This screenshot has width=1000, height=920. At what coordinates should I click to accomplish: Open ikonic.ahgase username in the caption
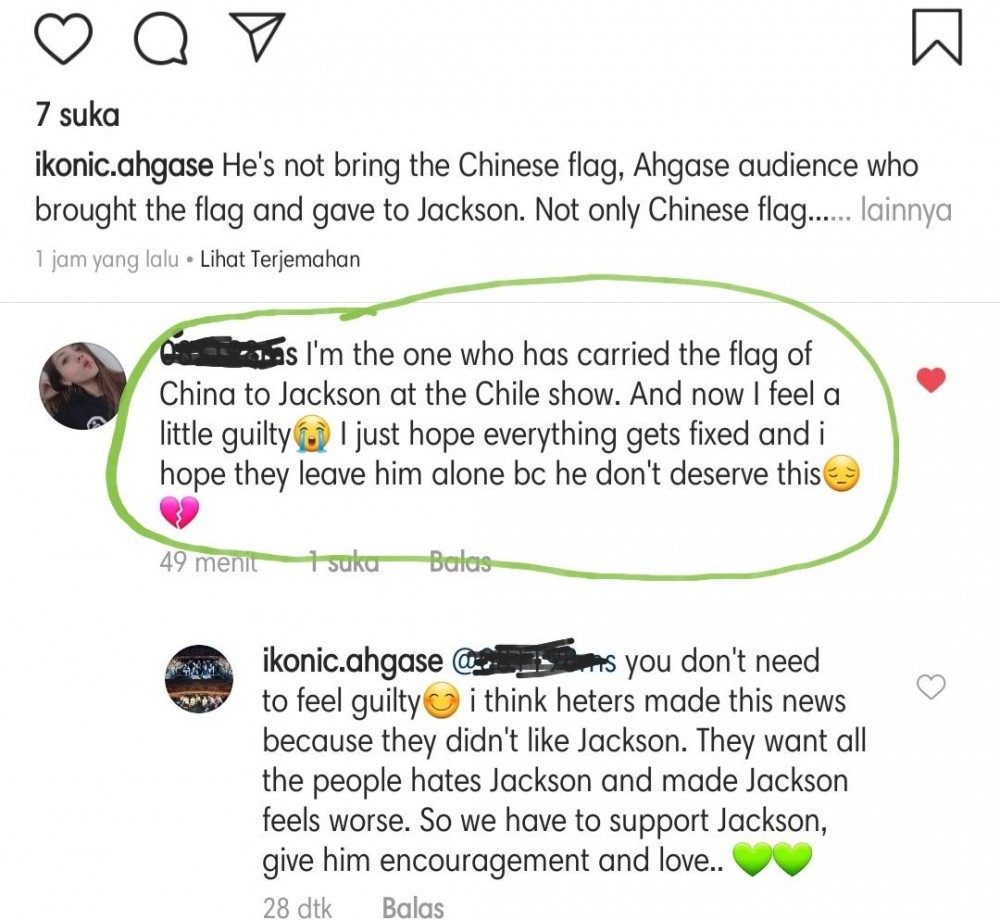(x=124, y=166)
